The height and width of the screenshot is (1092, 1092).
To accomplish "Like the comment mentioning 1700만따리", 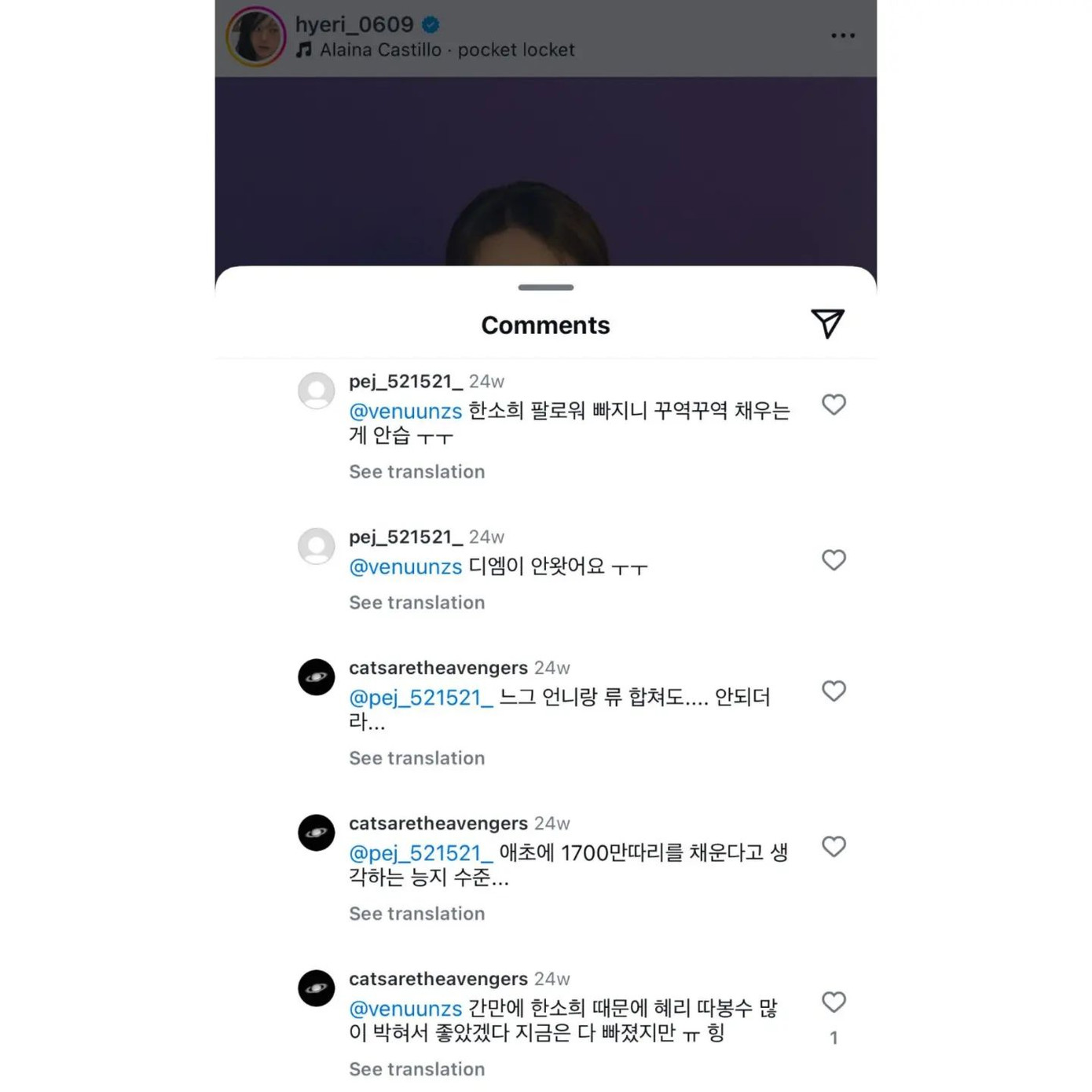I will pyautogui.click(x=834, y=846).
